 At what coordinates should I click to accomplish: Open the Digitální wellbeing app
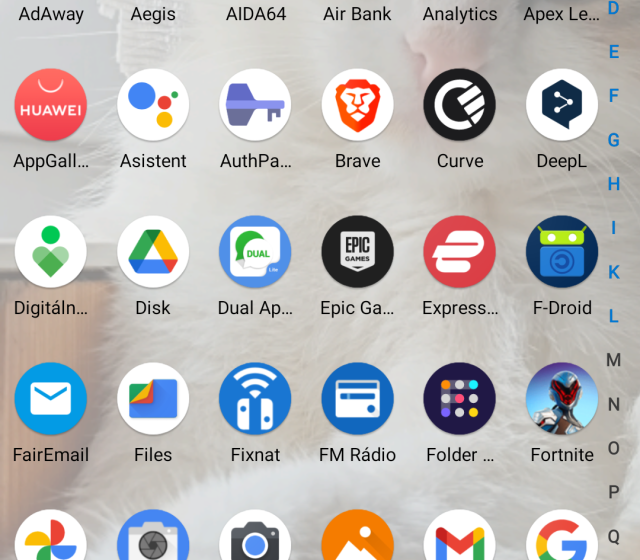(x=51, y=252)
